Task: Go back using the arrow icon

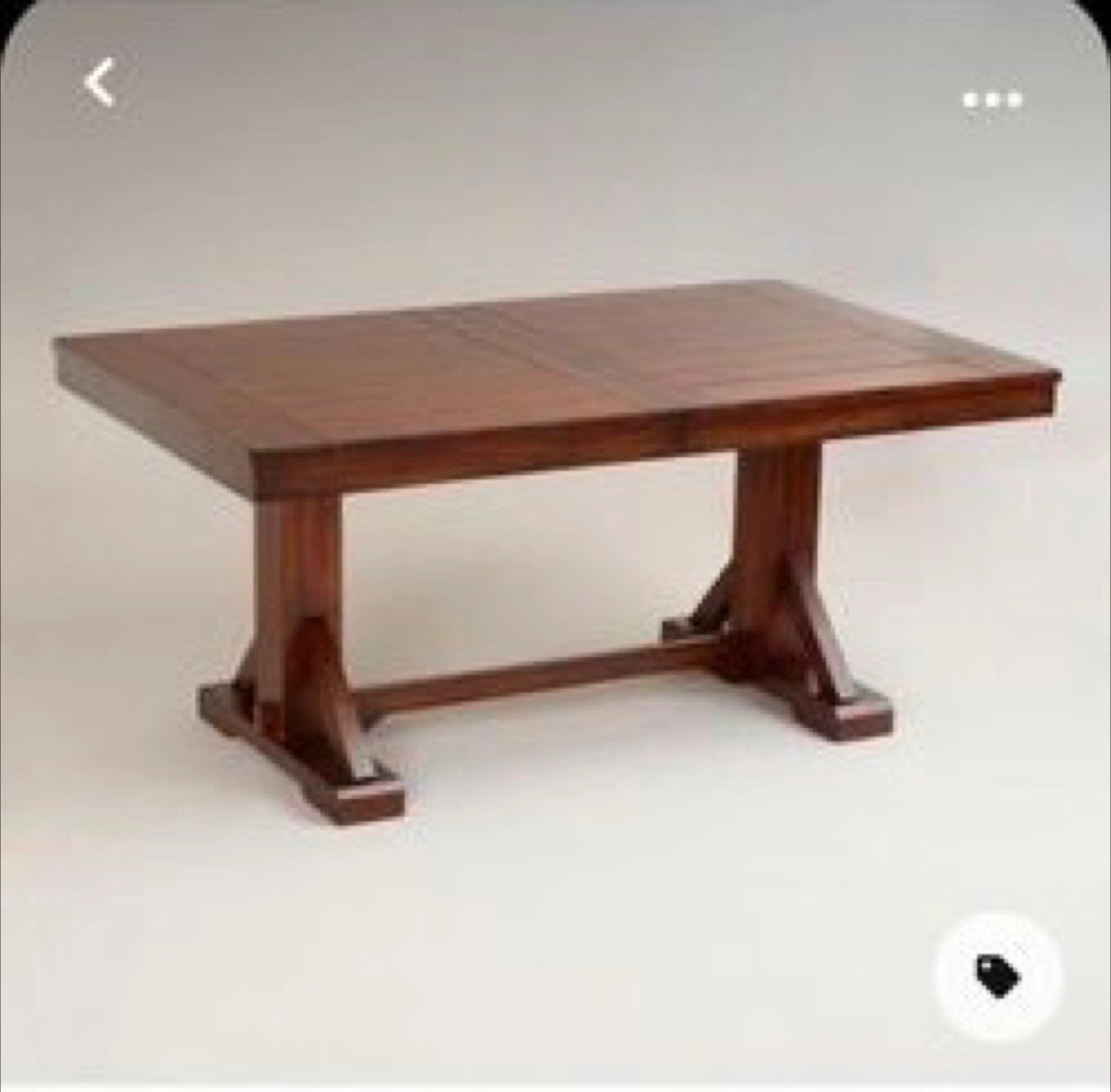Action: click(100, 82)
